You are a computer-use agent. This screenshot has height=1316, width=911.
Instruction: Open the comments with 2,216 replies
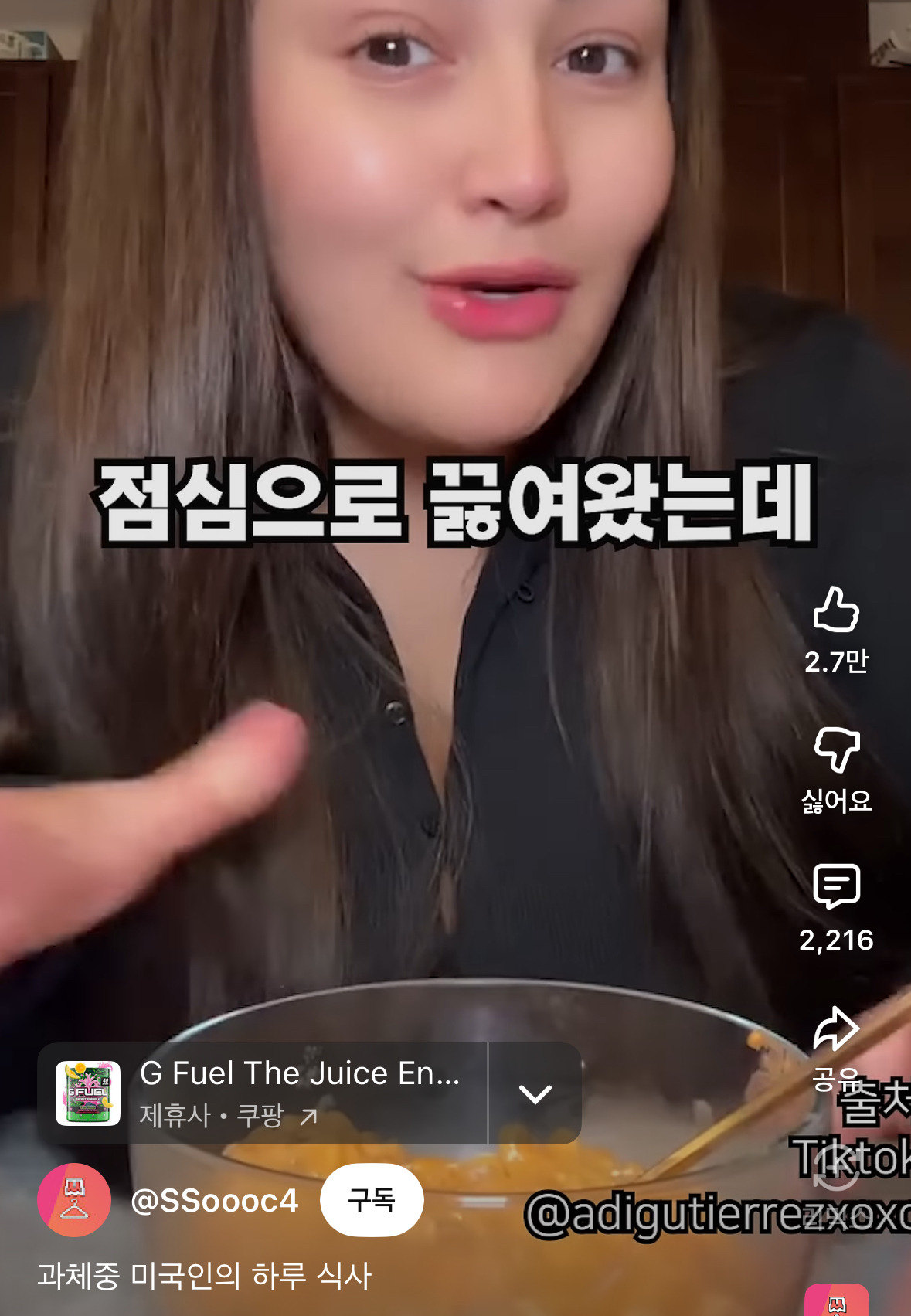836,887
